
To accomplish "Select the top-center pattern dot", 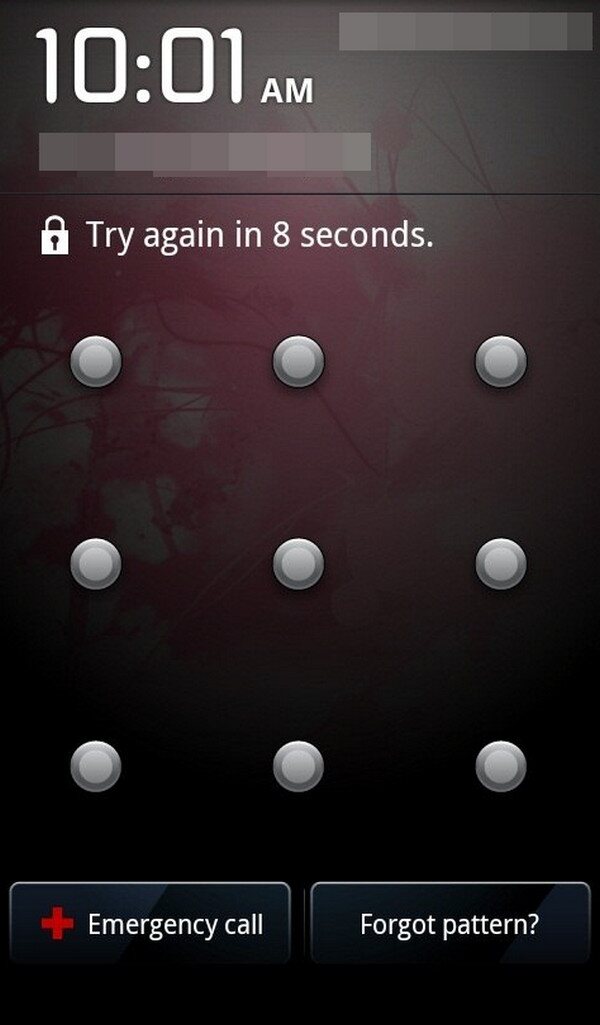I will [298, 361].
